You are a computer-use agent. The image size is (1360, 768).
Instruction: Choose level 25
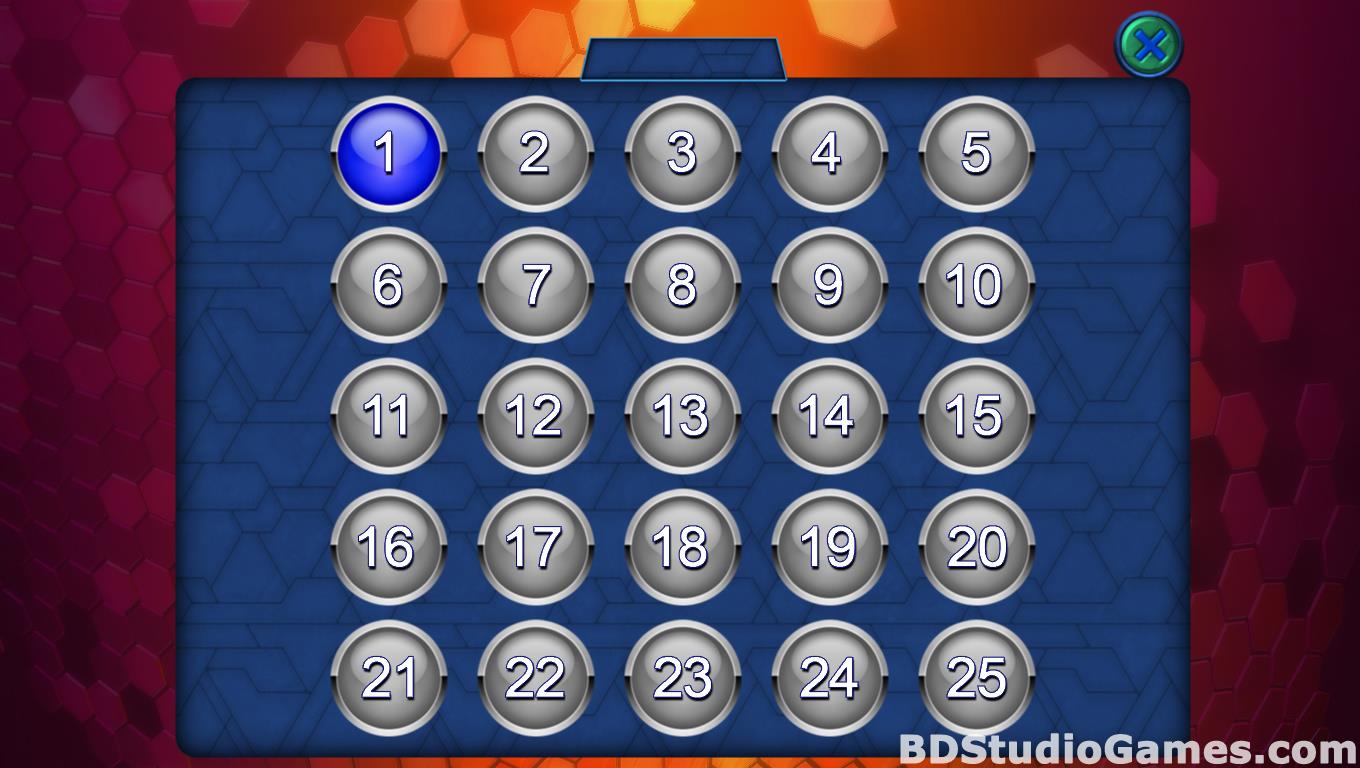(976, 678)
